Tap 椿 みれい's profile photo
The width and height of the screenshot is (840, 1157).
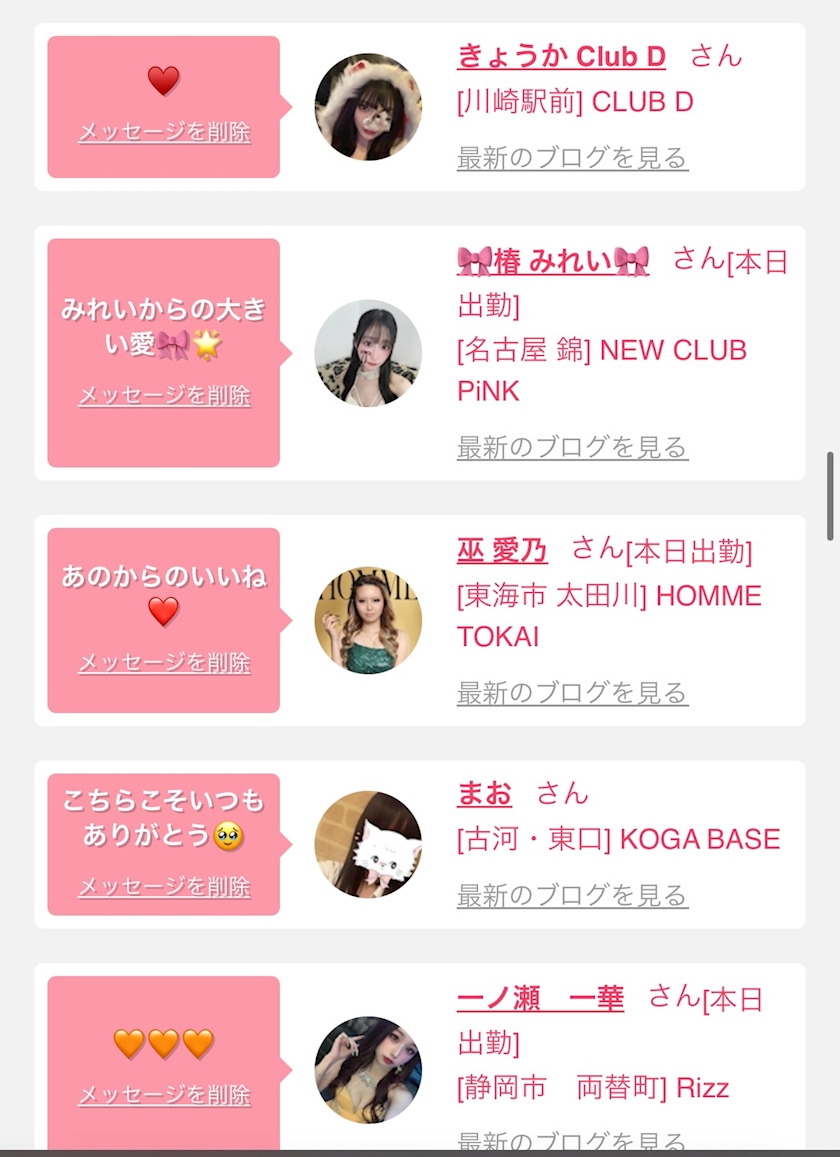pos(368,353)
